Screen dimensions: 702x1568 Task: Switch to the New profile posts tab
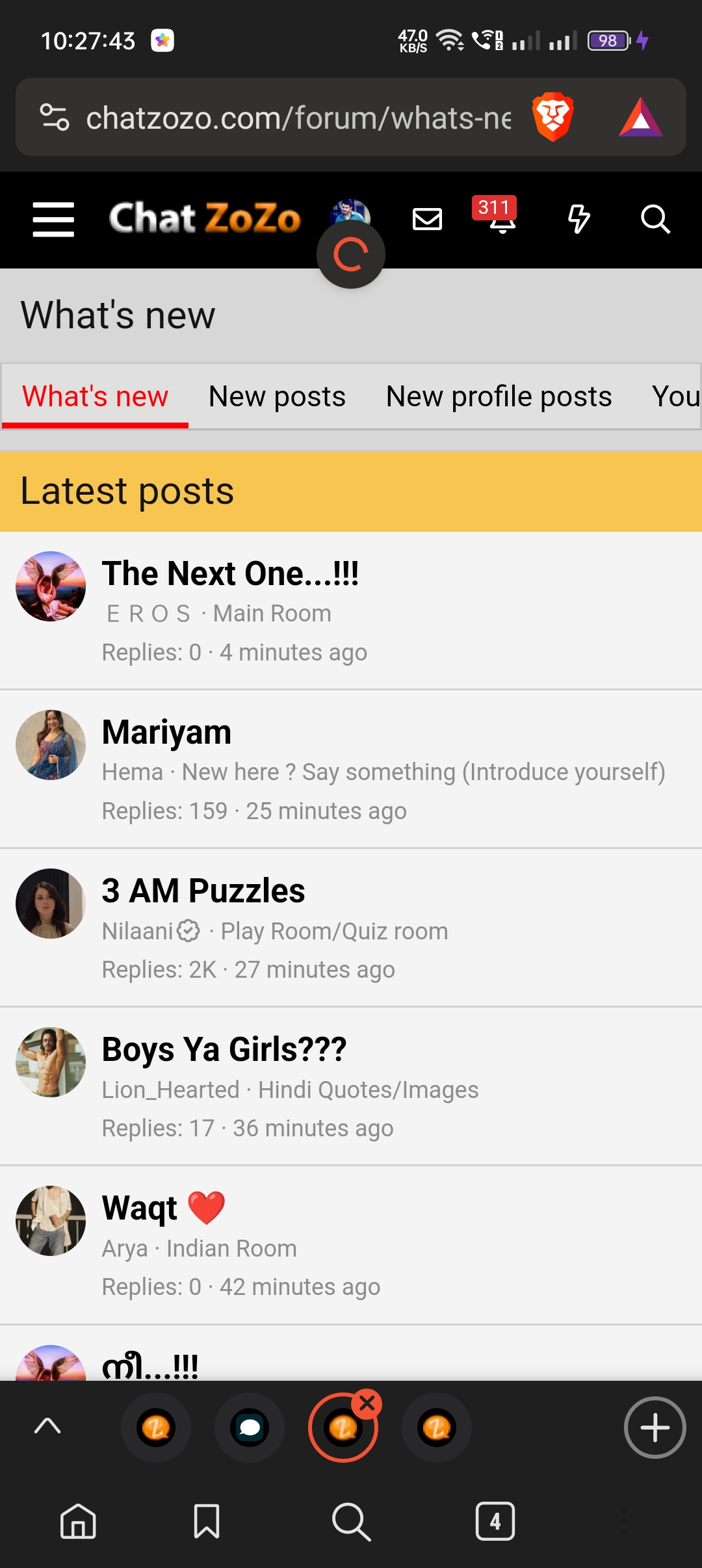(x=499, y=397)
